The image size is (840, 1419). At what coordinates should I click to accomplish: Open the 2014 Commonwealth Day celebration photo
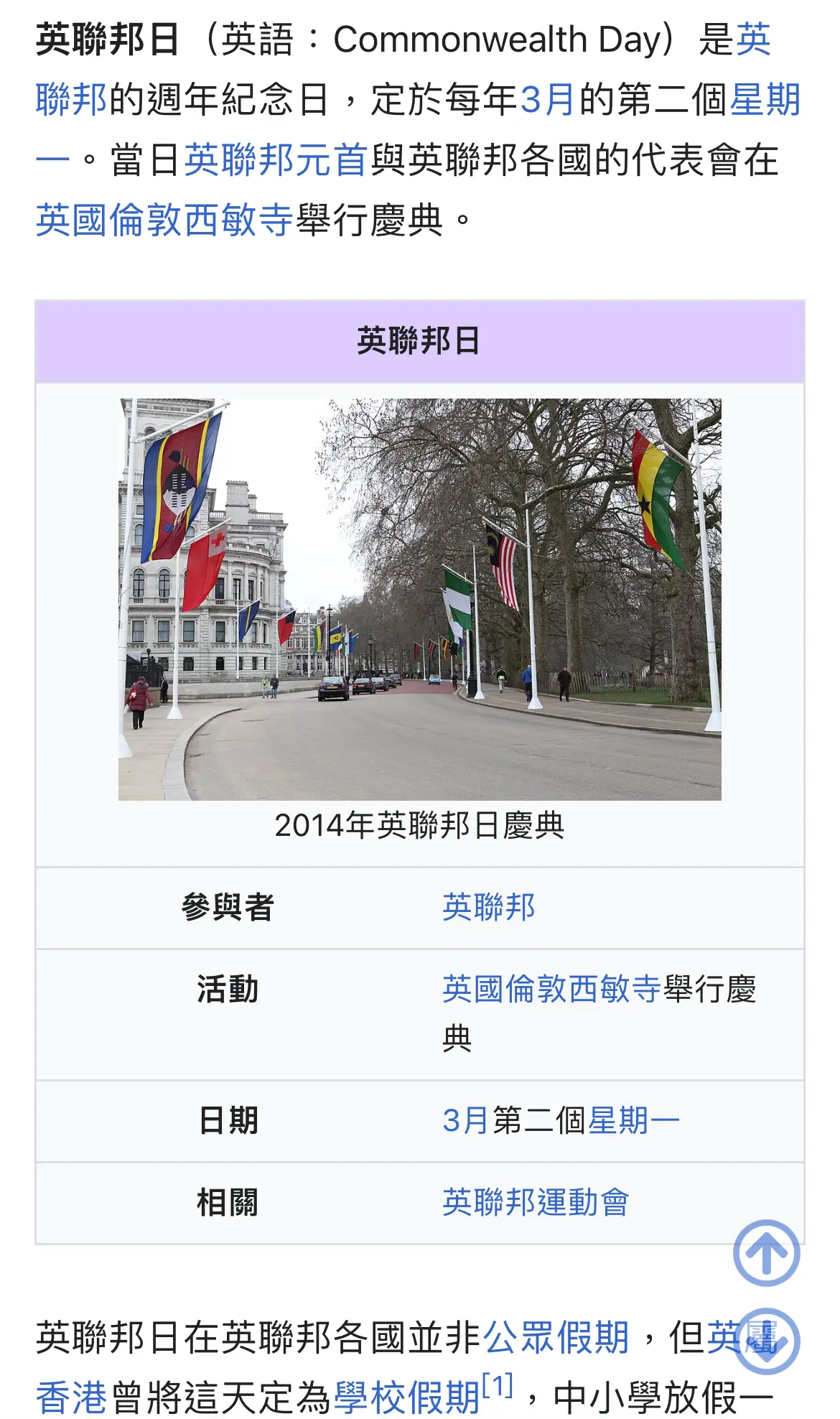pos(420,599)
